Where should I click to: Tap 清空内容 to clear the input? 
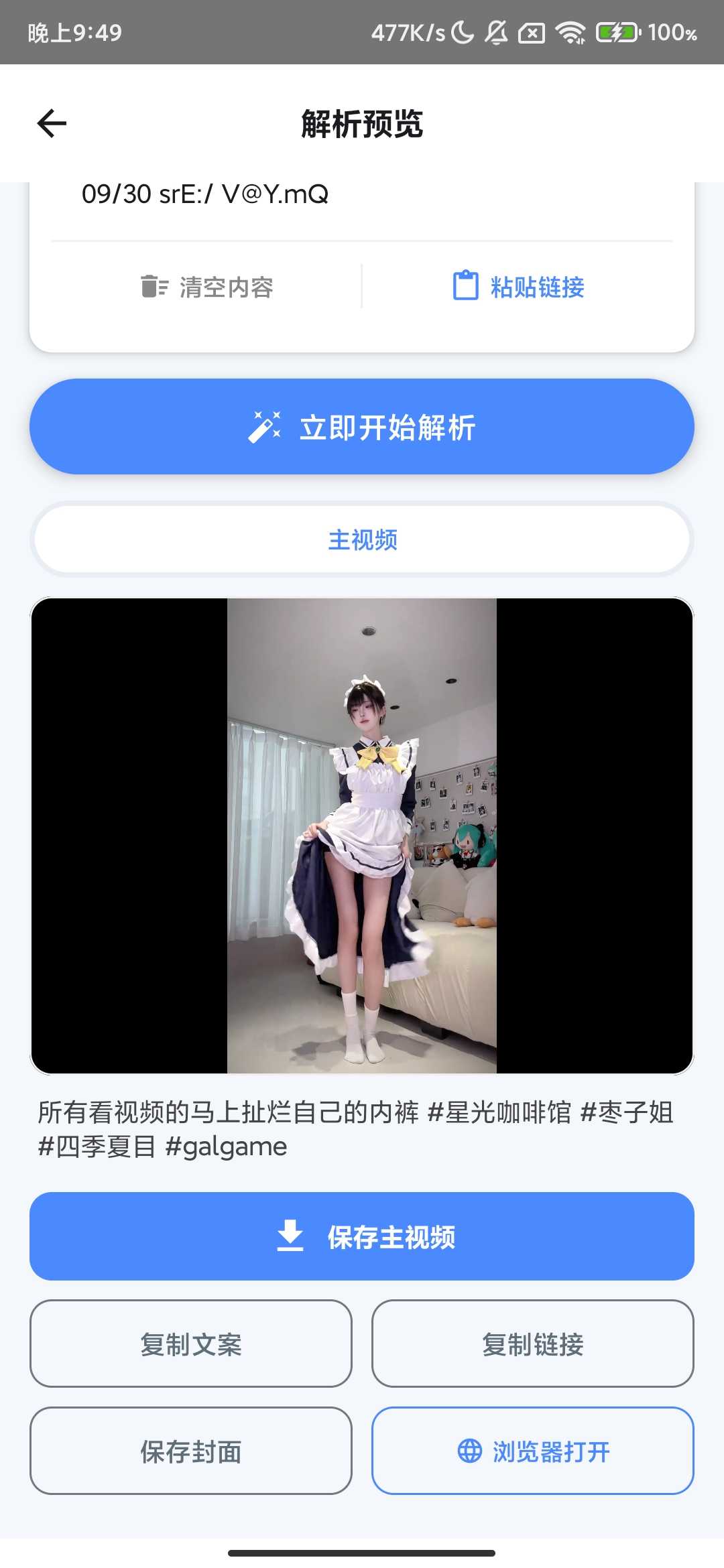206,287
